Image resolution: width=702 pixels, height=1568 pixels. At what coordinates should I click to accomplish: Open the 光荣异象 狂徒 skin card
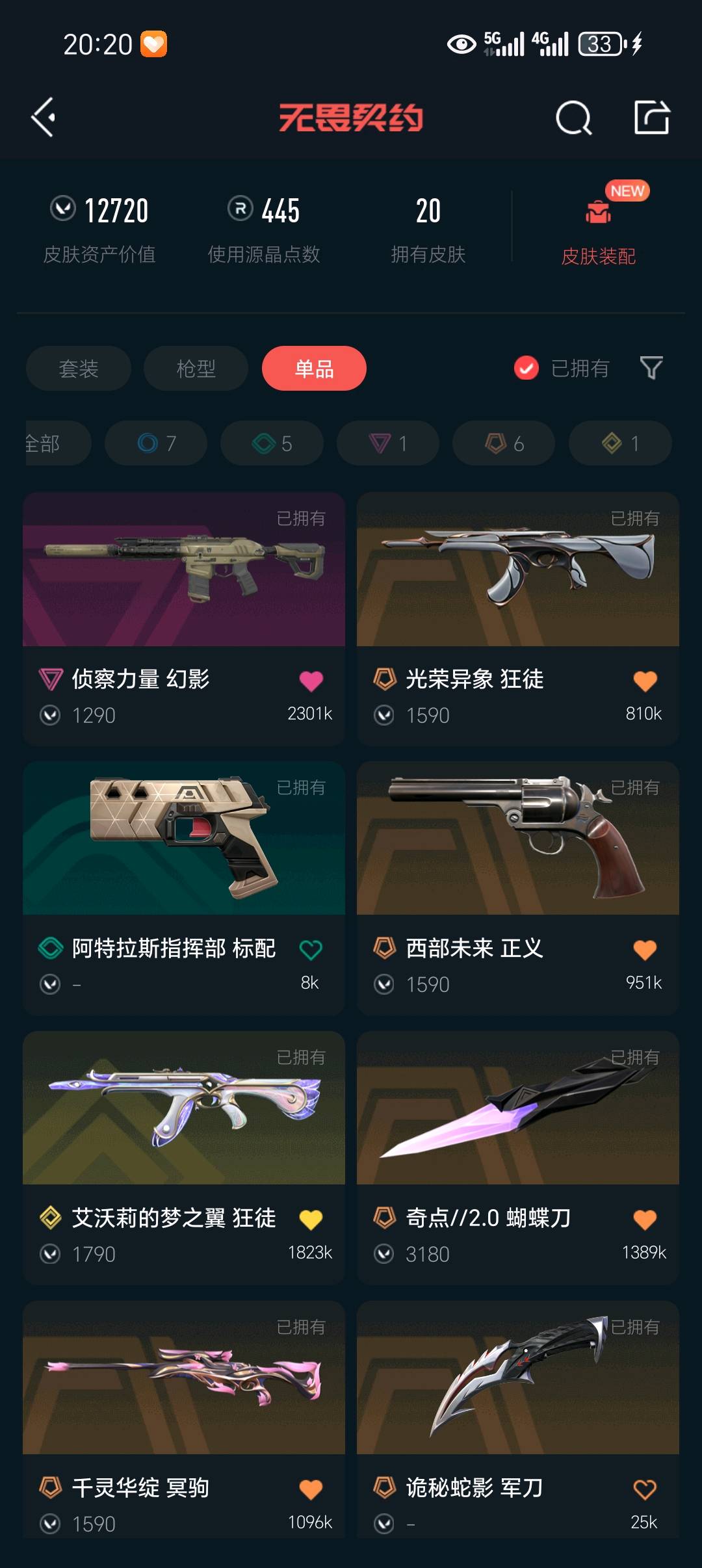(x=518, y=569)
